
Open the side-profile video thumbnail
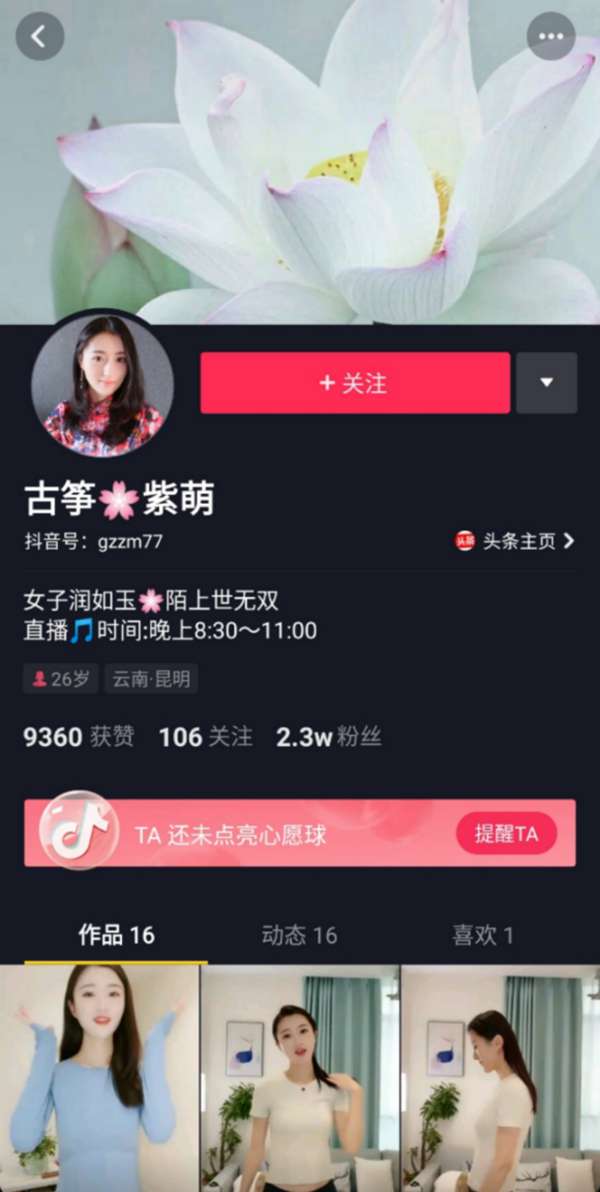[x=499, y=1078]
